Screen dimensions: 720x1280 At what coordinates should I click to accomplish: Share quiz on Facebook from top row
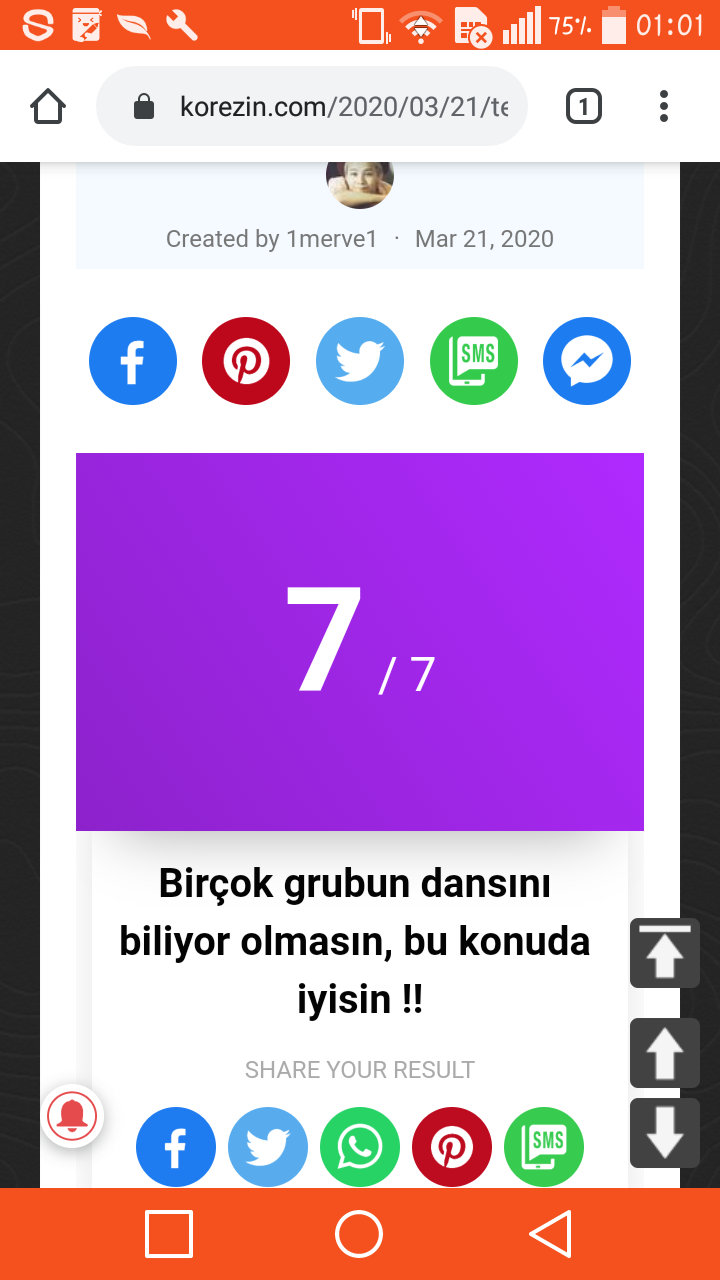[x=133, y=361]
